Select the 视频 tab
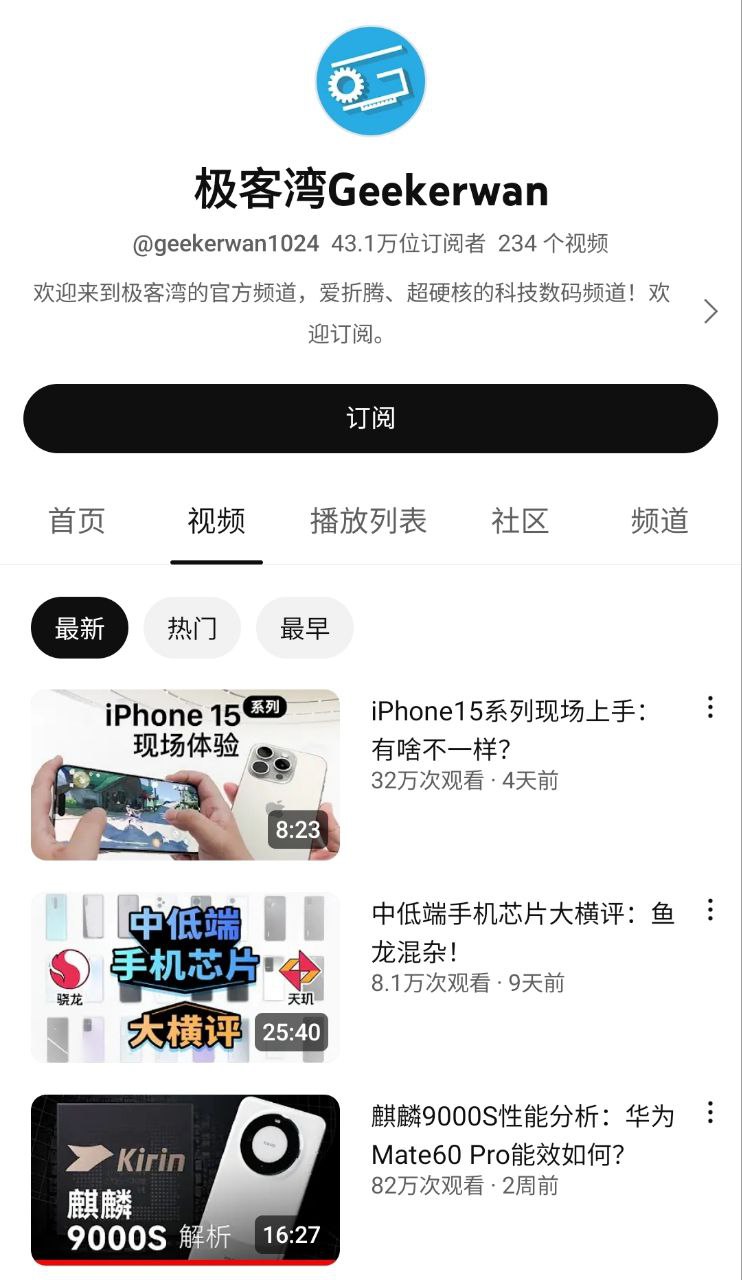 click(216, 521)
